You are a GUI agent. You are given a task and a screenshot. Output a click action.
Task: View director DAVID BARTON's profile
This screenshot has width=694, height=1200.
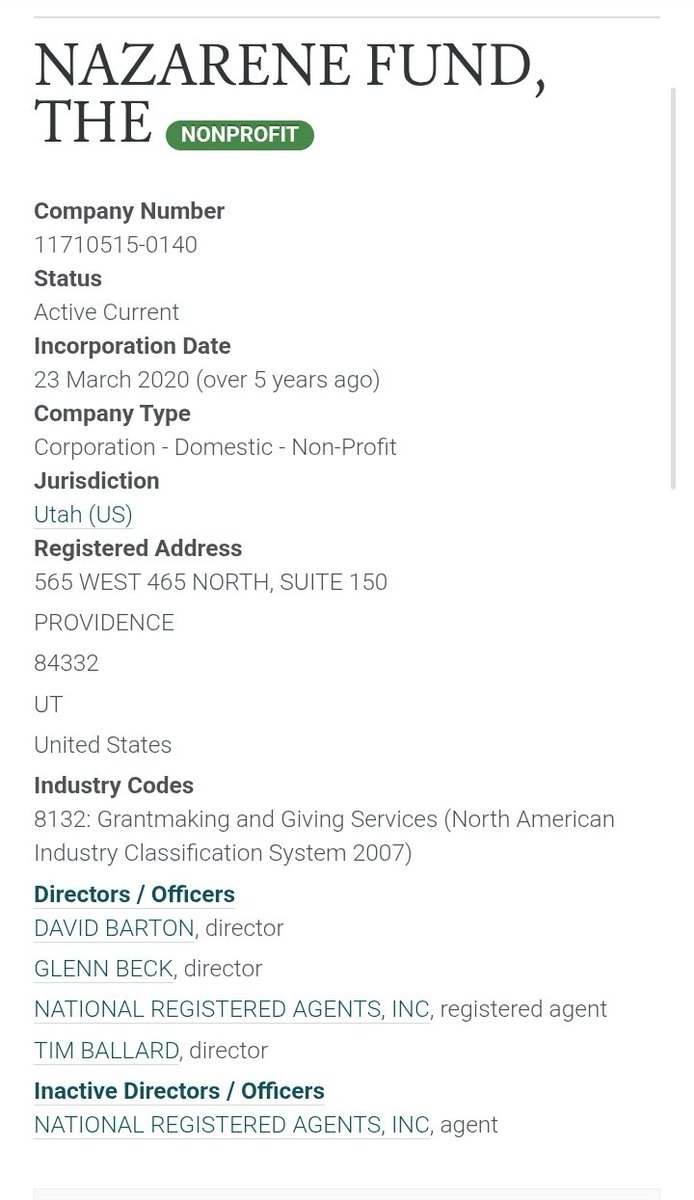pos(114,928)
